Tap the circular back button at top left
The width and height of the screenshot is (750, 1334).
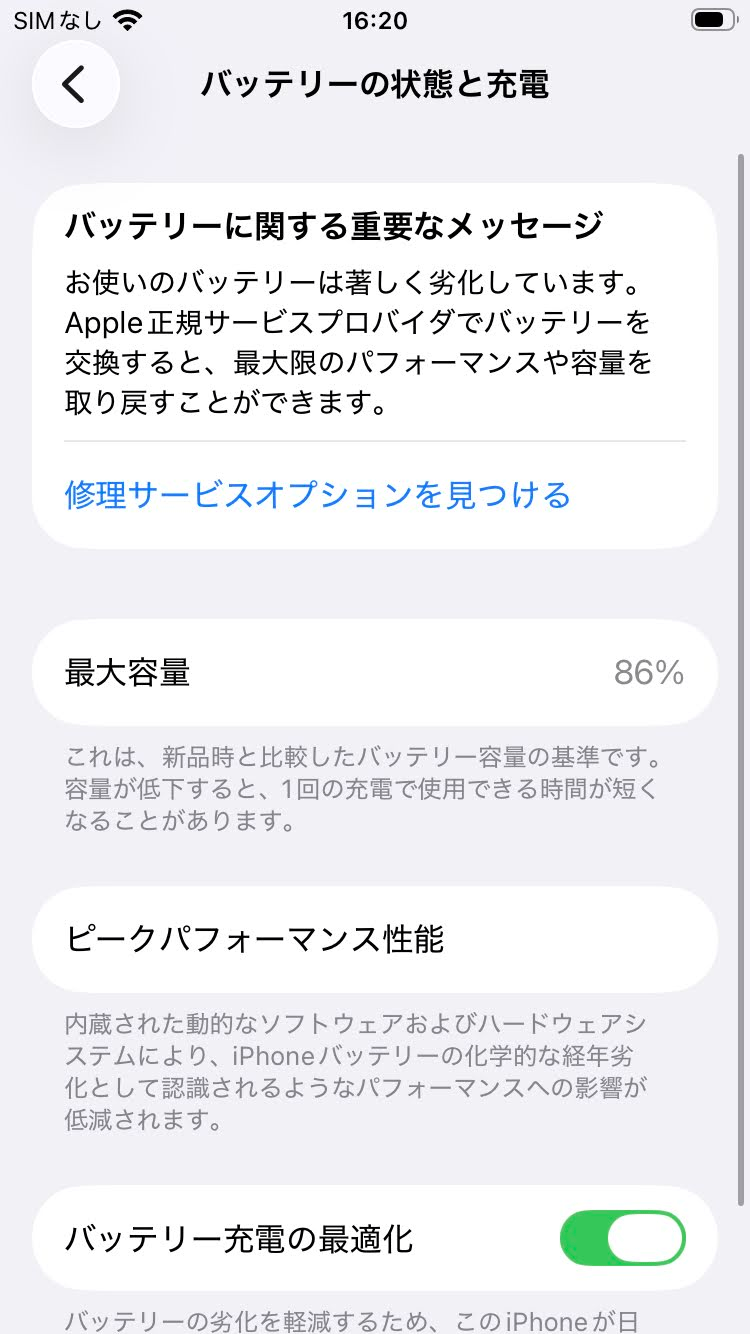coord(75,85)
